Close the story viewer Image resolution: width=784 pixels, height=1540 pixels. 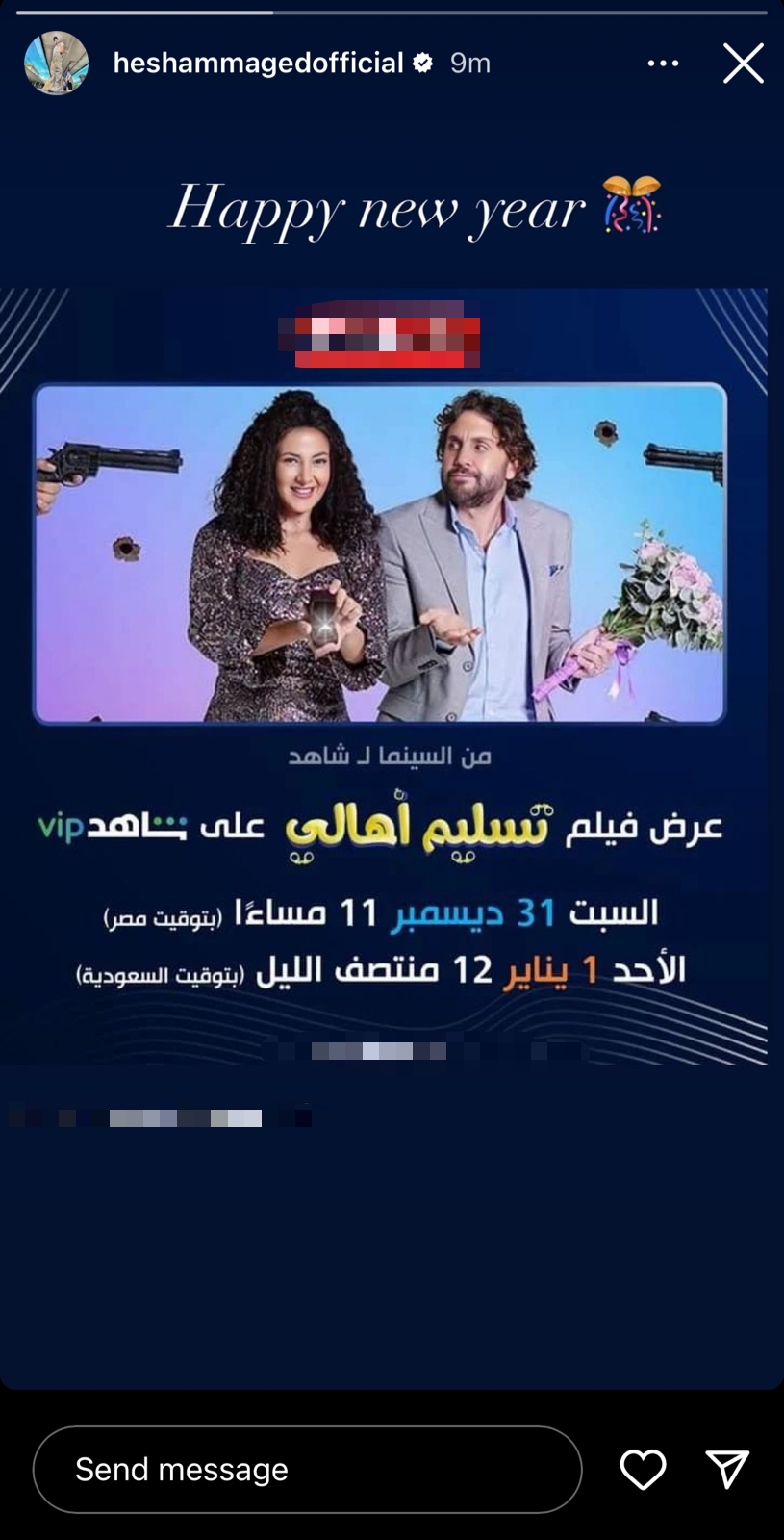pyautogui.click(x=743, y=64)
